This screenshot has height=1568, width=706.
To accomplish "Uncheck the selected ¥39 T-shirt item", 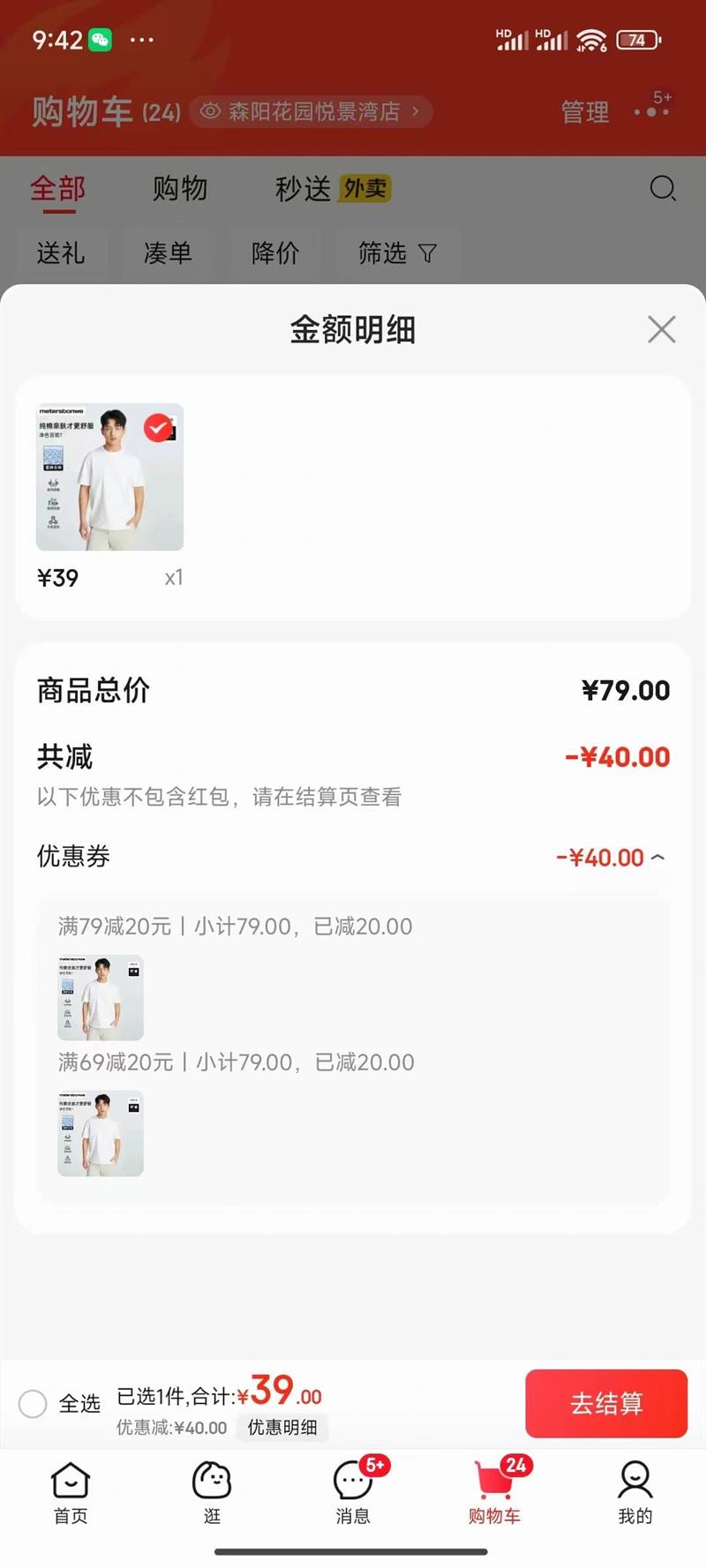I will [159, 428].
